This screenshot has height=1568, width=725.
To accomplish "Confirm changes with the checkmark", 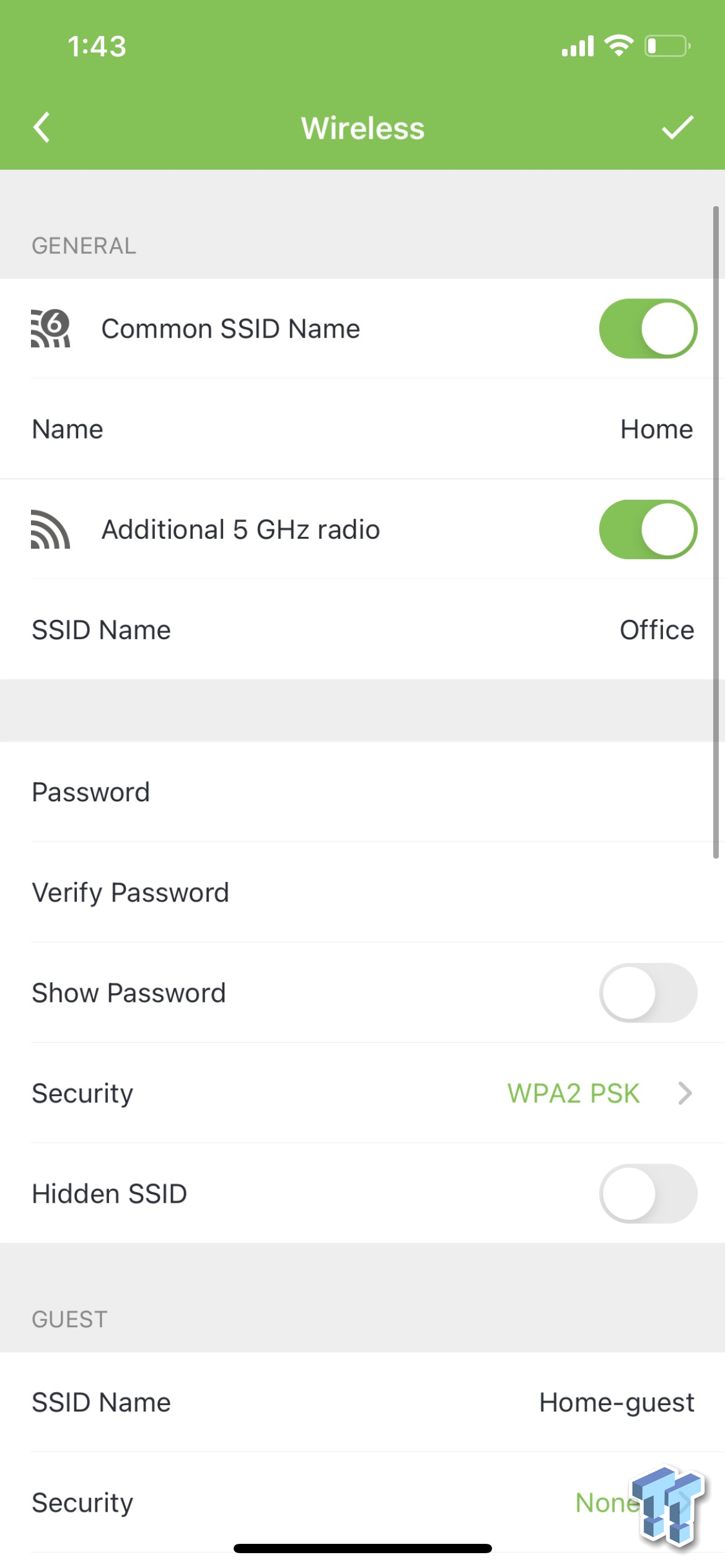I will pyautogui.click(x=677, y=128).
